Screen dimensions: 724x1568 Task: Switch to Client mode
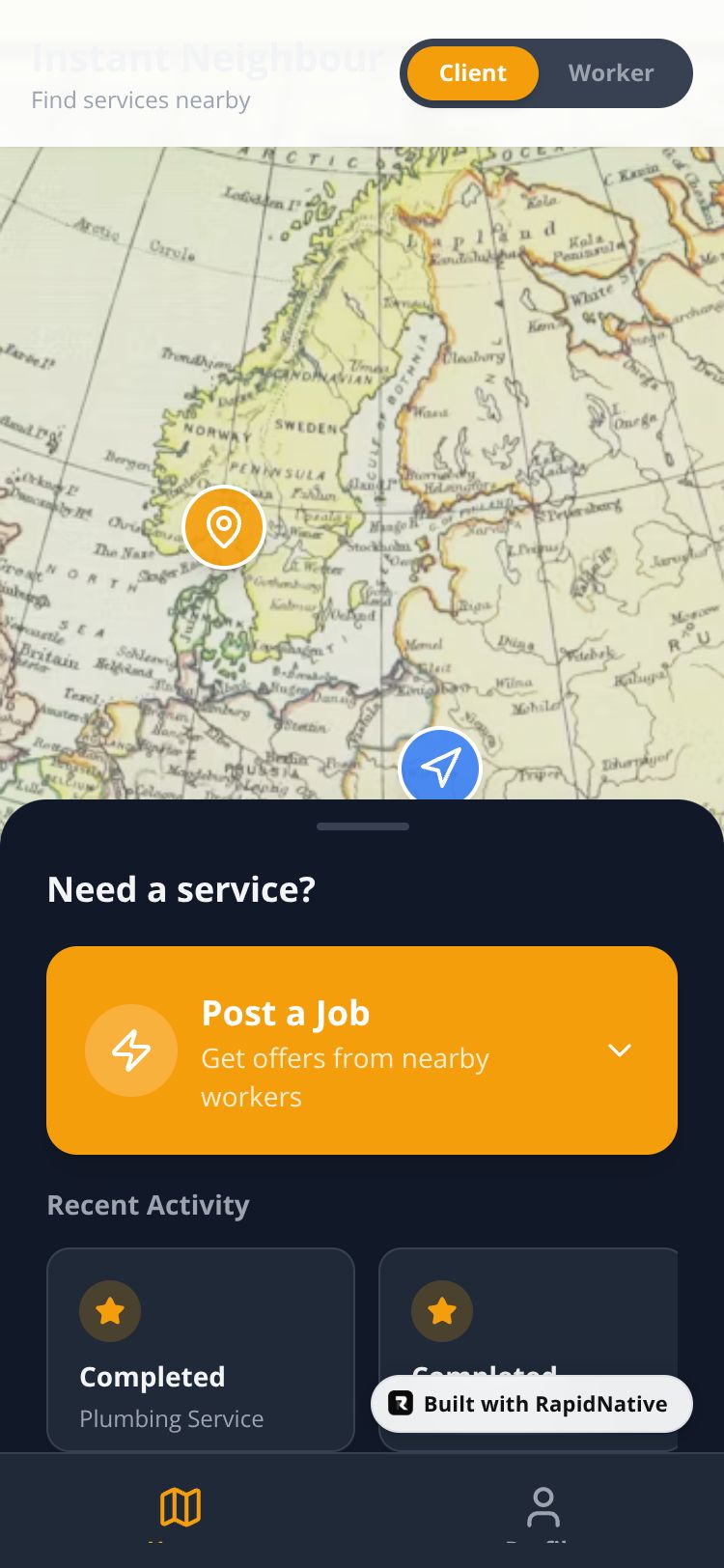pyautogui.click(x=472, y=73)
